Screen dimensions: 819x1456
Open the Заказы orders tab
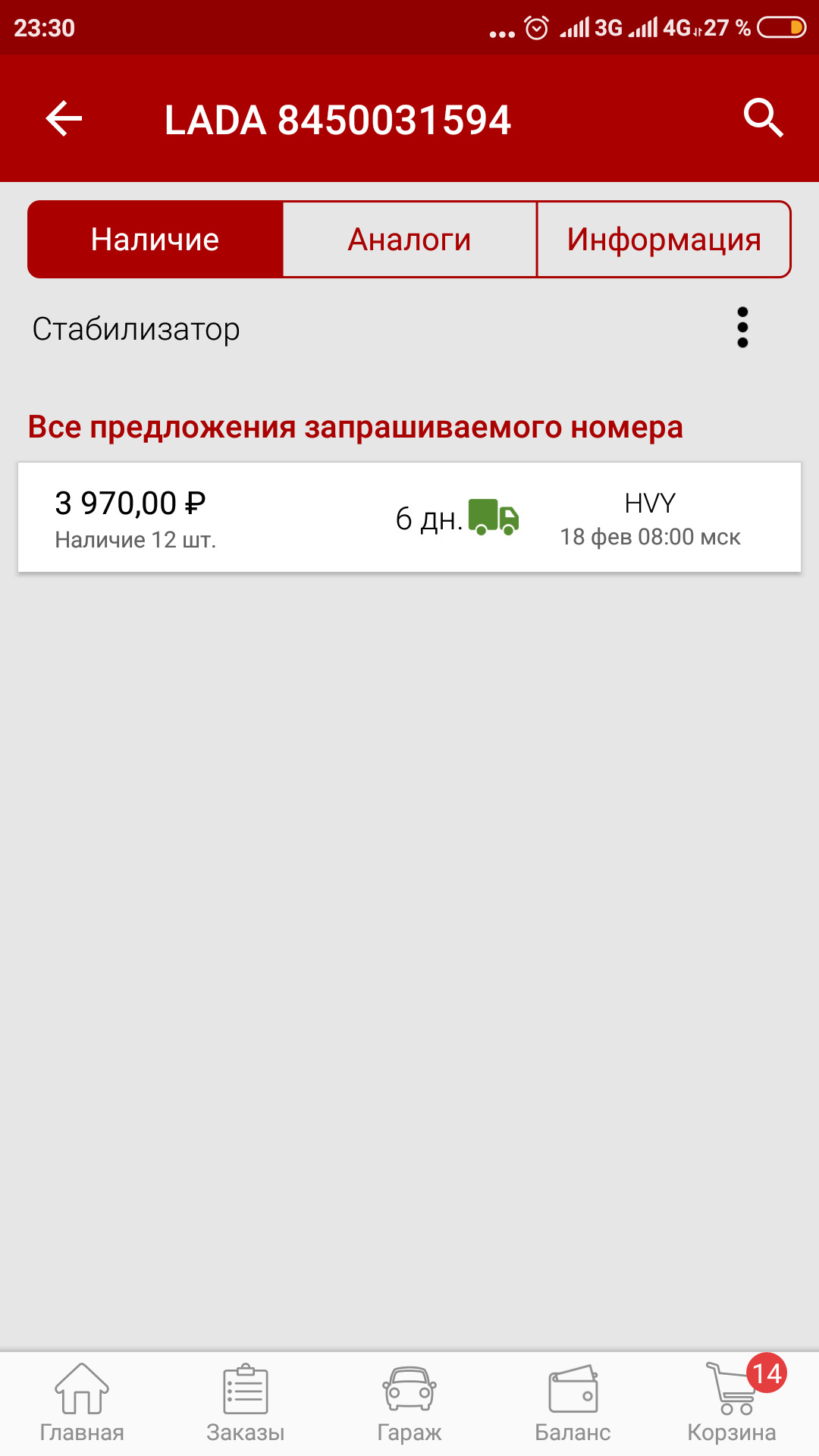pyautogui.click(x=246, y=1403)
